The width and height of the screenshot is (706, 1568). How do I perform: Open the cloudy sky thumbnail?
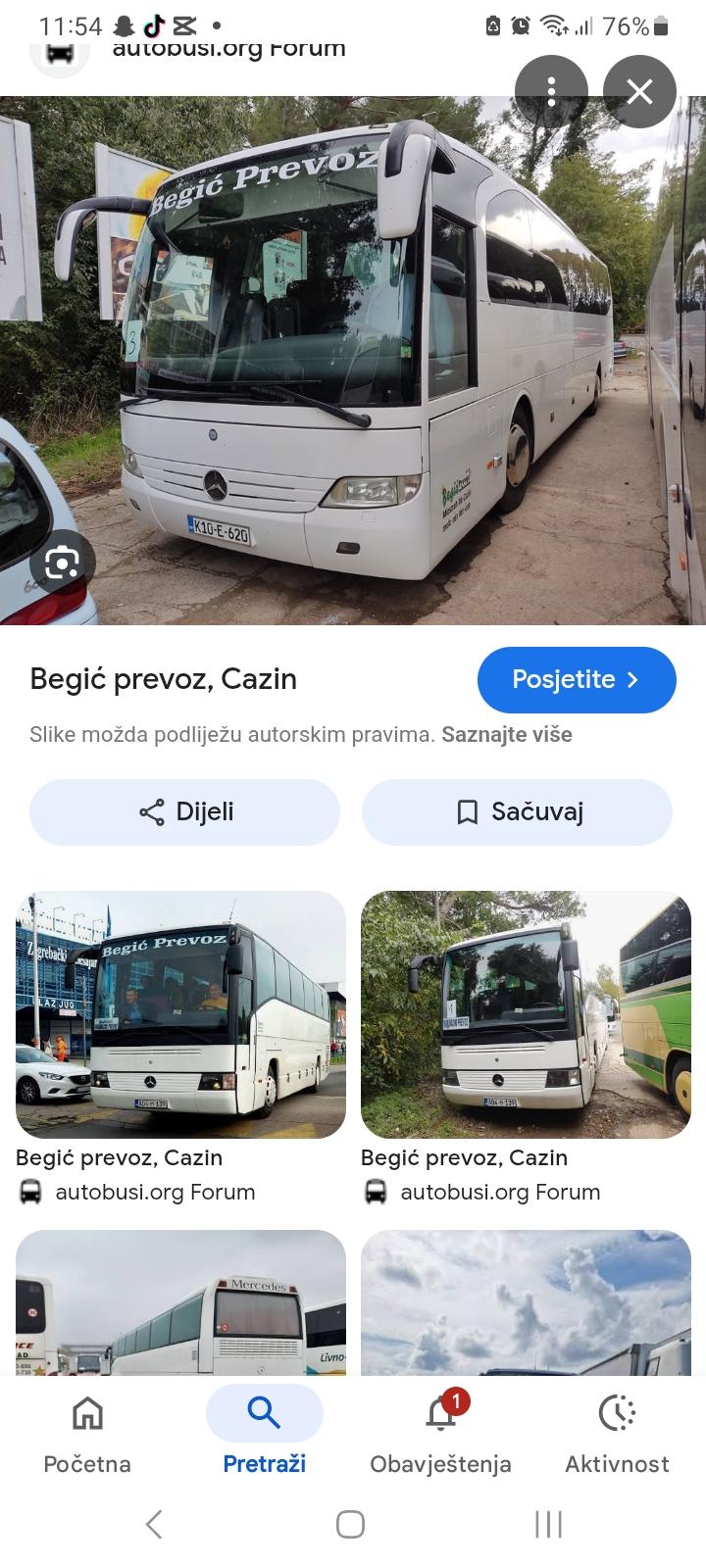coord(526,1301)
